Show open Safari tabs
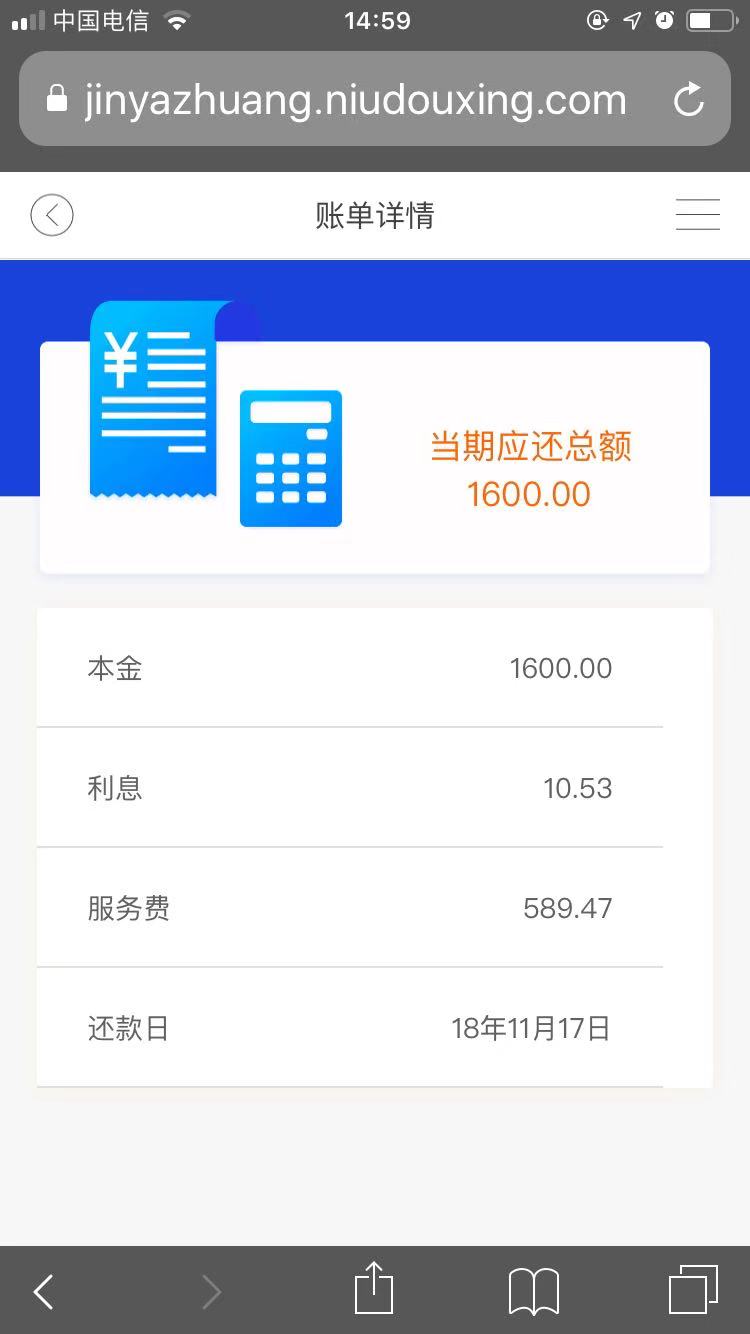The width and height of the screenshot is (750, 1334). [x=693, y=1290]
